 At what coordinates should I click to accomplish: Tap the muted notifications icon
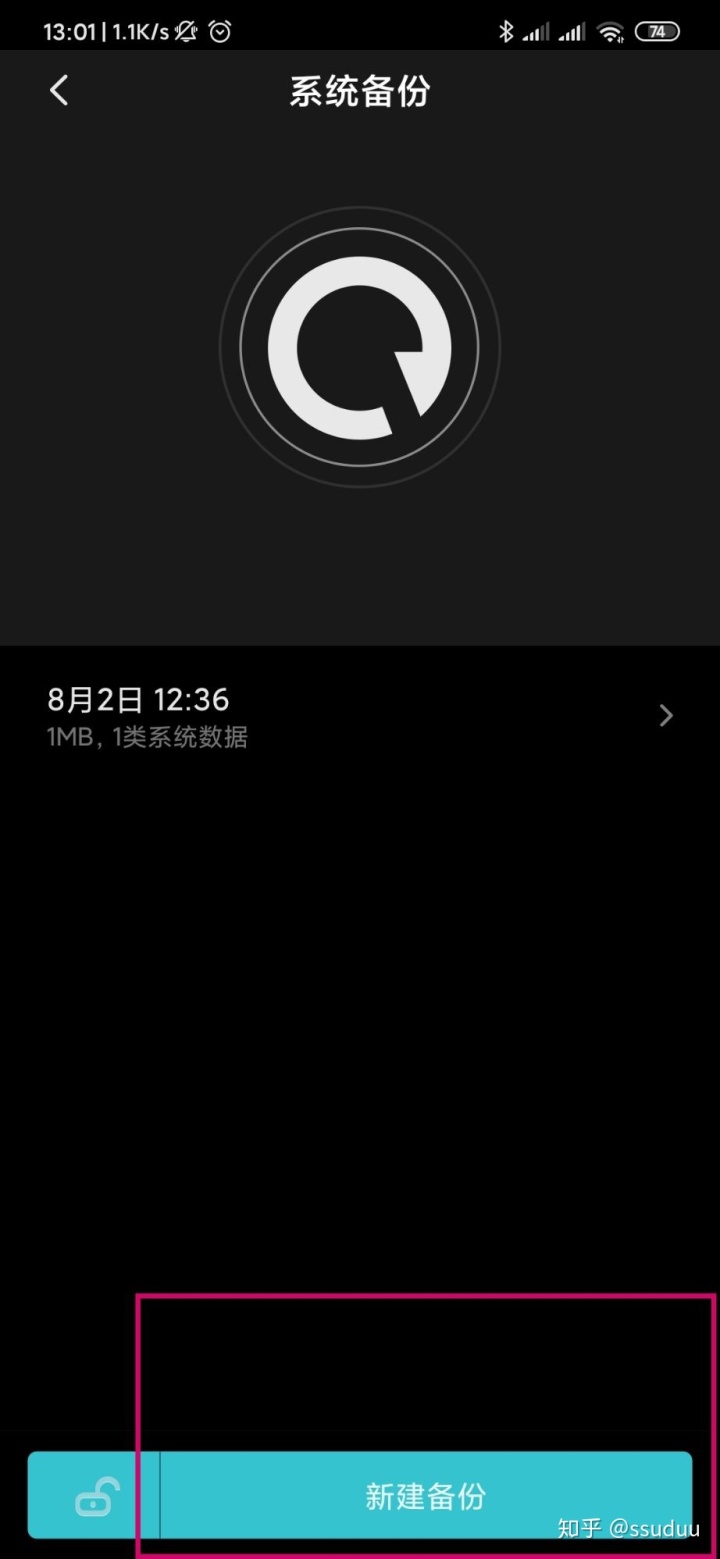click(x=186, y=31)
